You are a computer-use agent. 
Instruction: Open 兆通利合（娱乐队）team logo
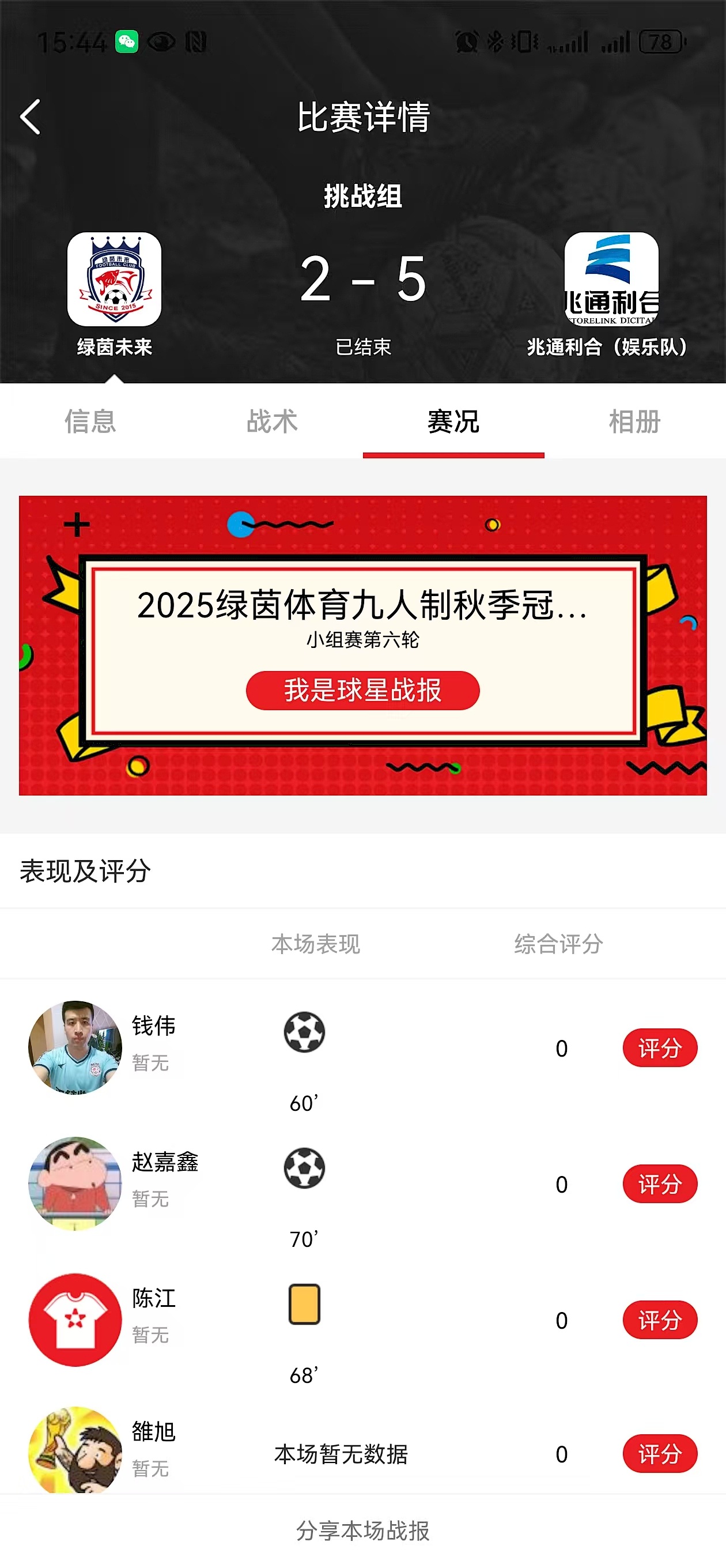click(611, 280)
